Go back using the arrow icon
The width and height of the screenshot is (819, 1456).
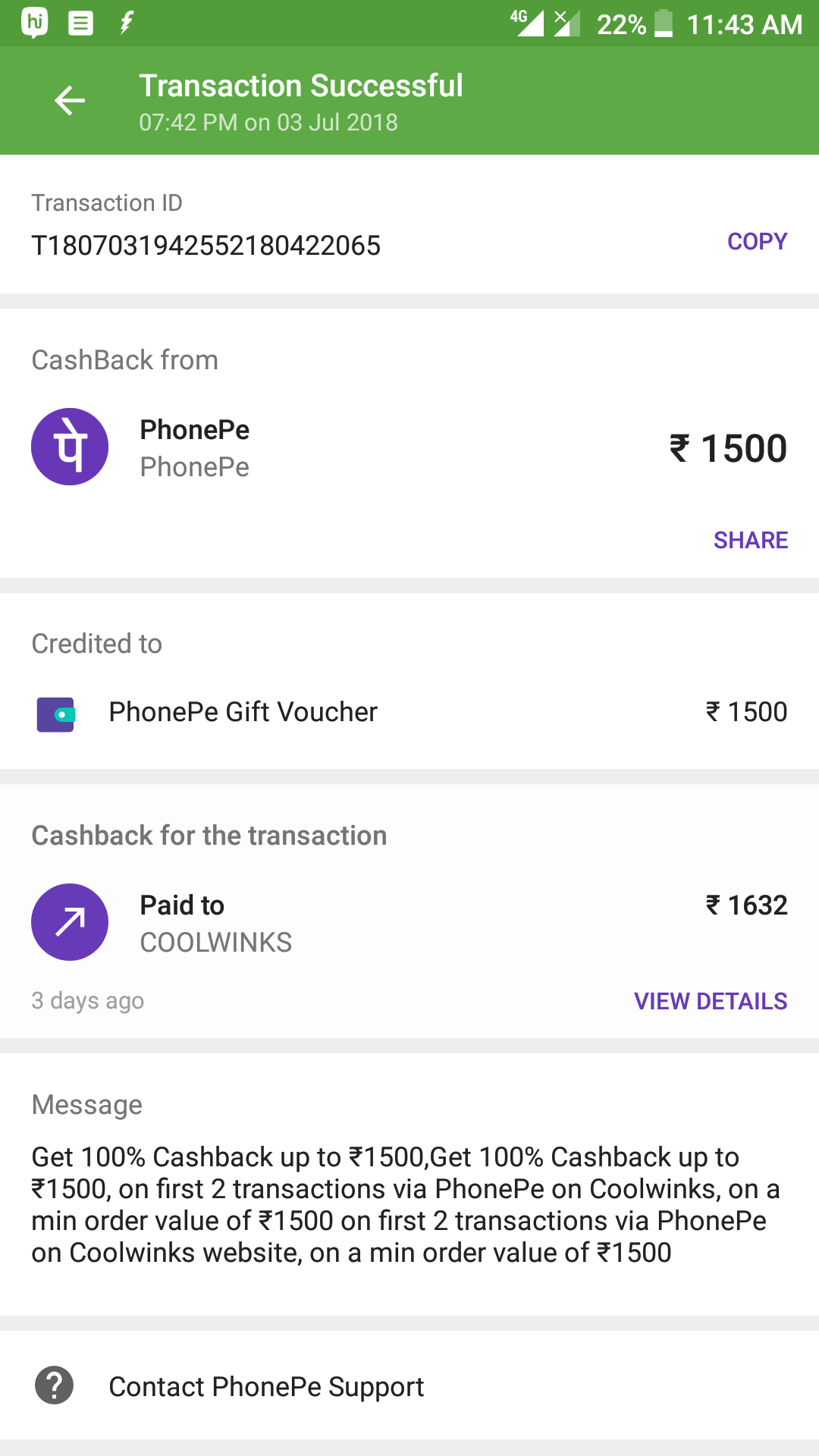click(70, 101)
